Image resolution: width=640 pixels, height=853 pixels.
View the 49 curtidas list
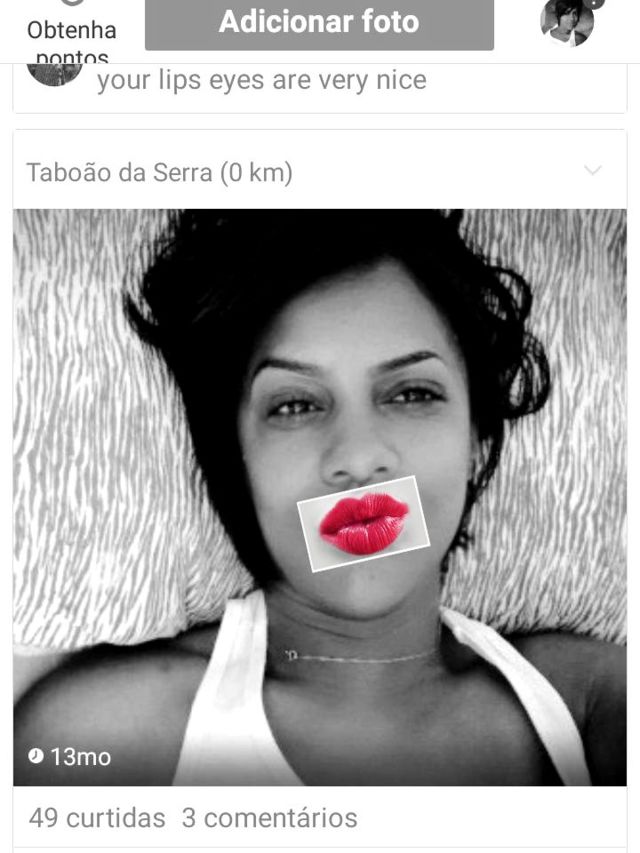(x=97, y=818)
